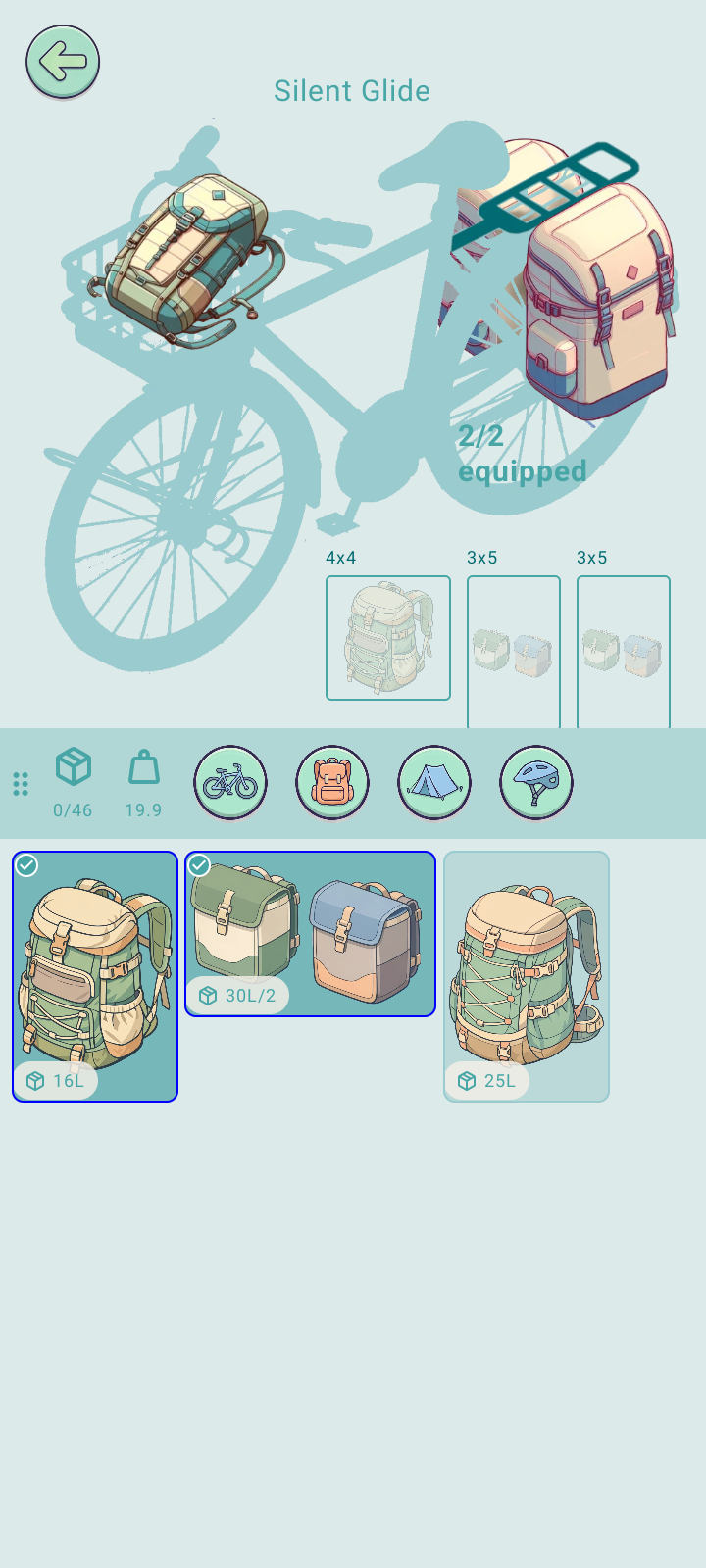The image size is (706, 1568).
Task: Select the 30L/2 pannier bags card
Action: coord(310,933)
